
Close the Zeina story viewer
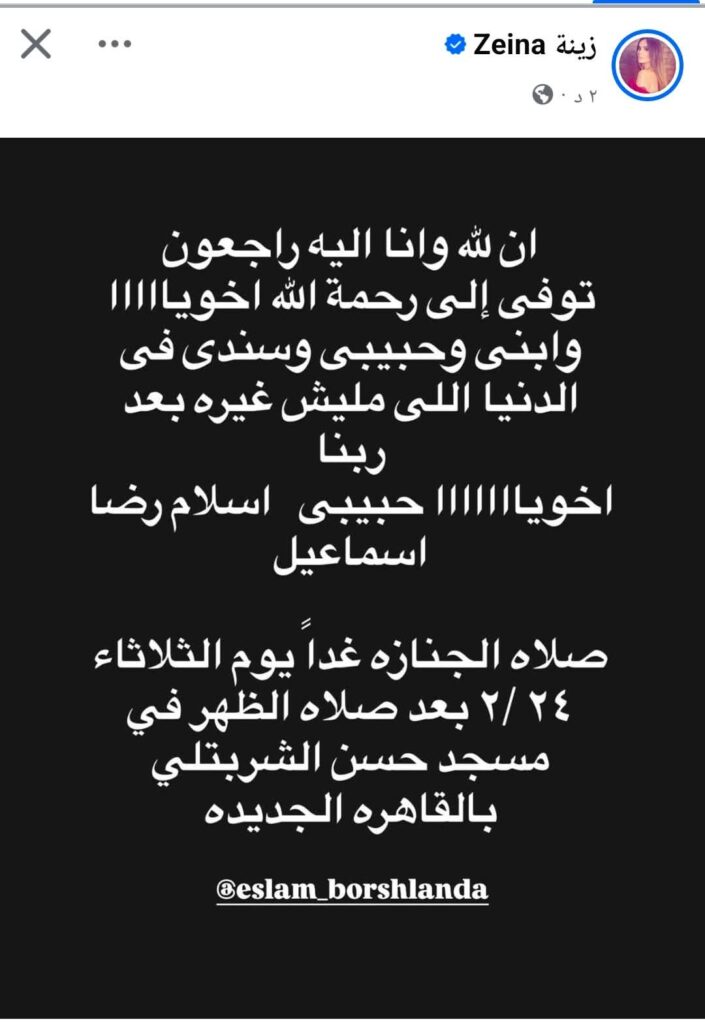[36, 45]
